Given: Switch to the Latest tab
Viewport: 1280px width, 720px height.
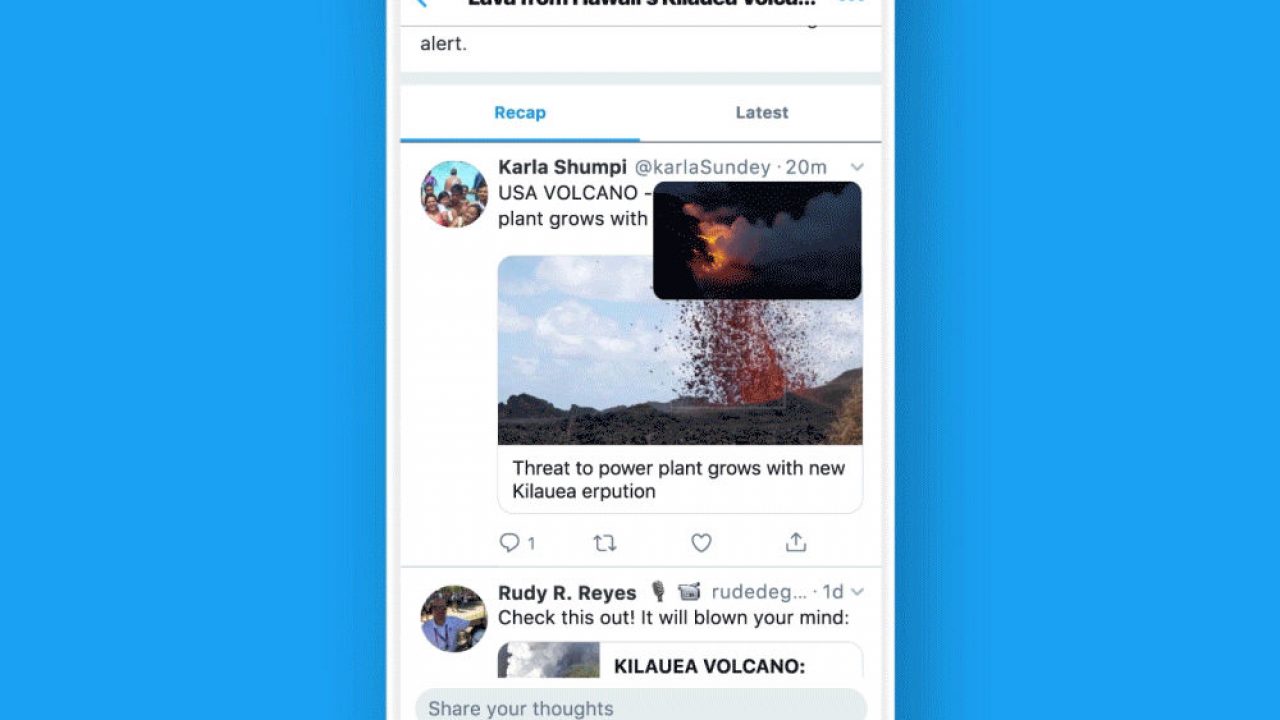Looking at the screenshot, I should tap(761, 113).
